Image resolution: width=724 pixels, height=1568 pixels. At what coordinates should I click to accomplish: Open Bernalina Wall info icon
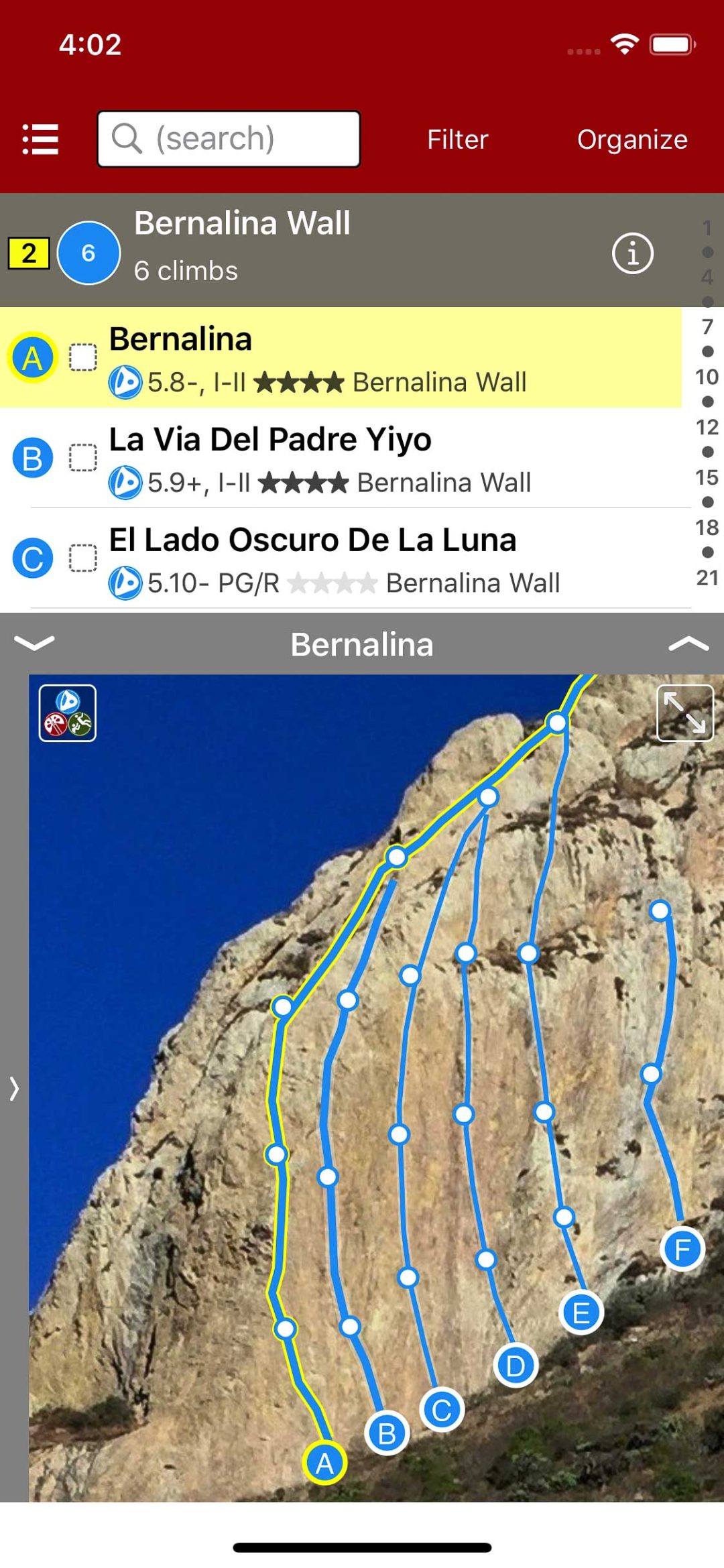click(x=632, y=253)
